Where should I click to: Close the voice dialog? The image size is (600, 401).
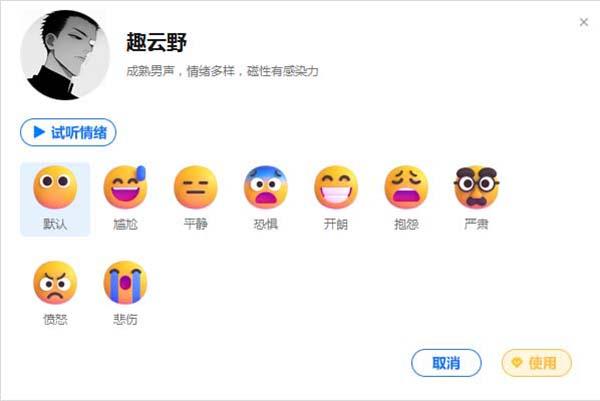click(584, 22)
